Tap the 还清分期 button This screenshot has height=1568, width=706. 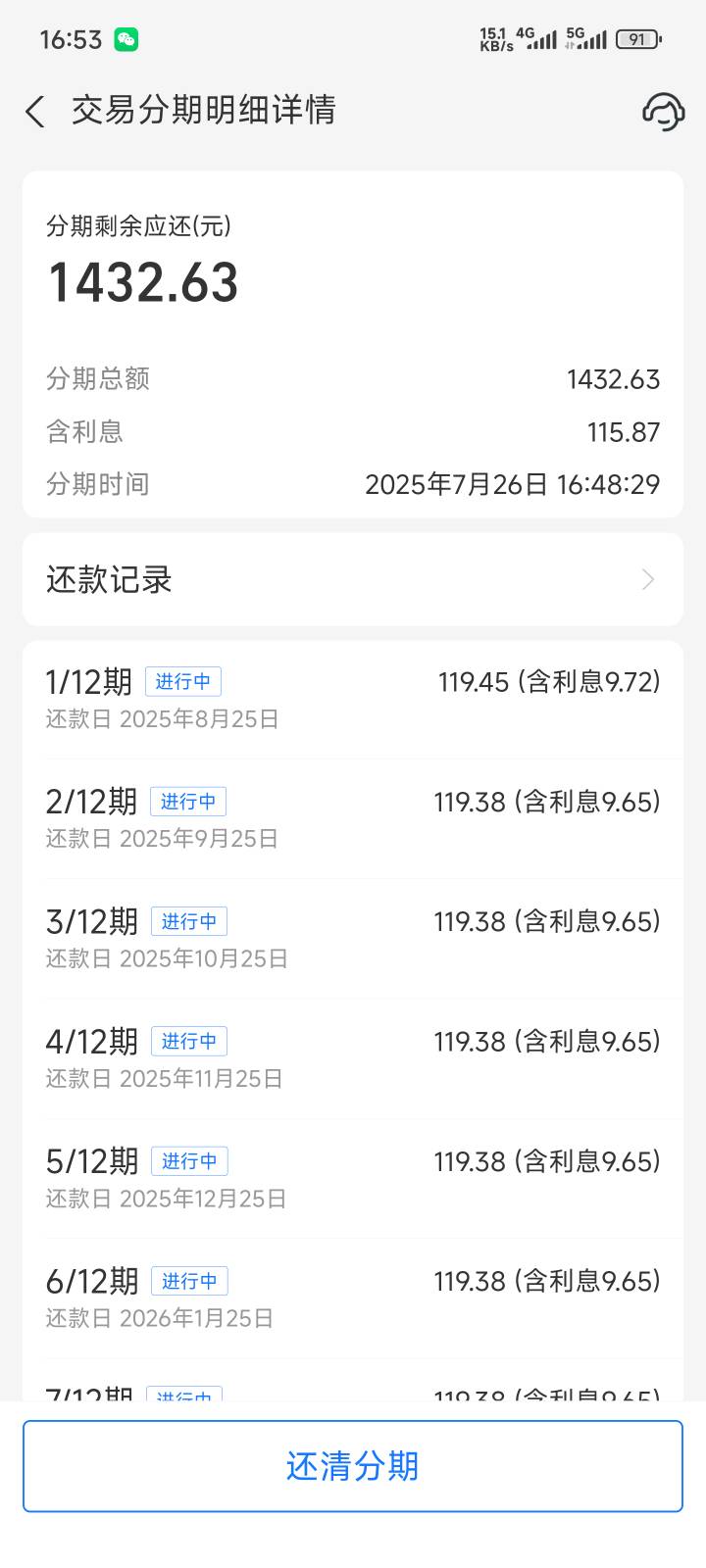tap(353, 1466)
